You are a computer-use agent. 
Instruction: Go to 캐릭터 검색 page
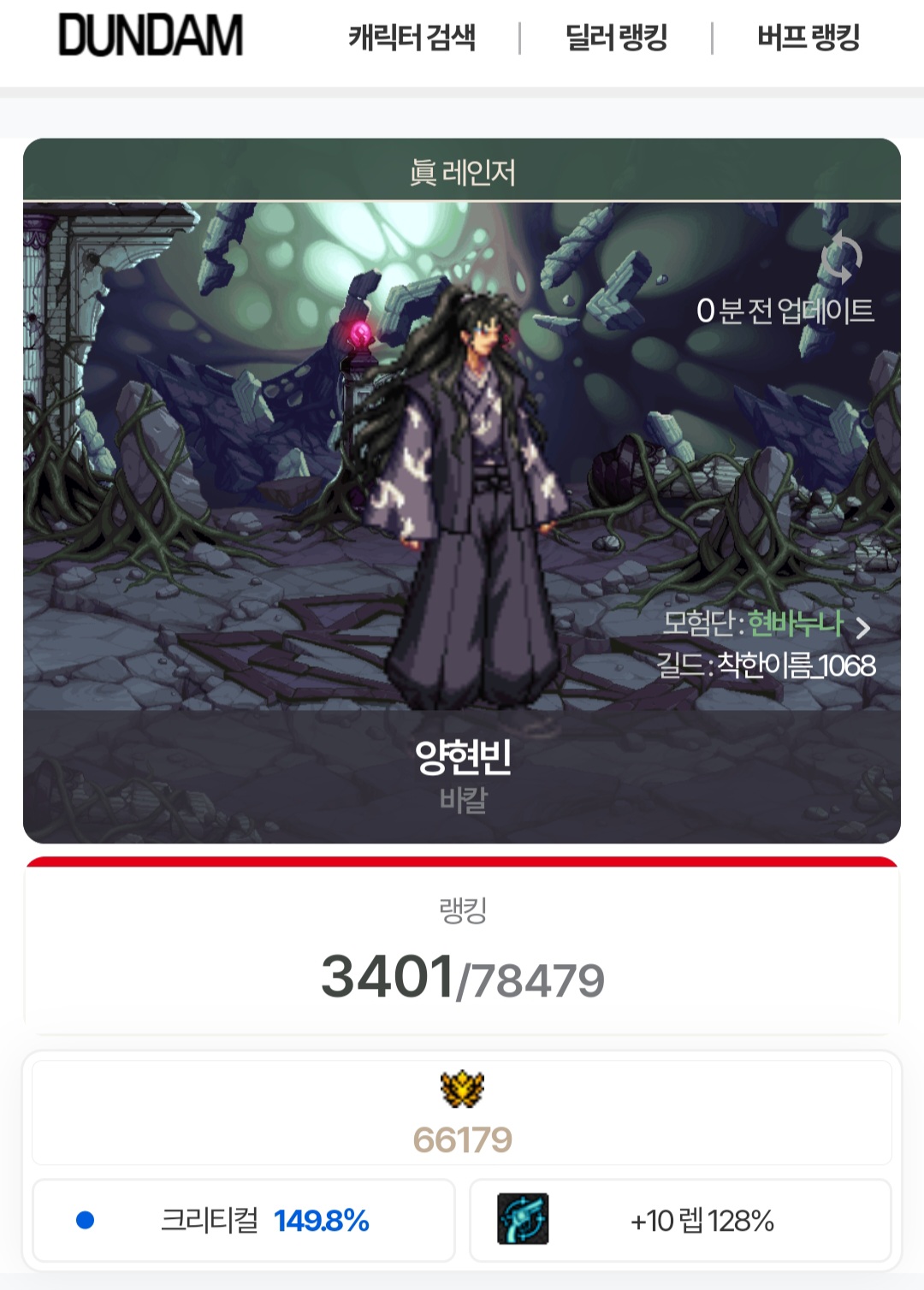(412, 38)
